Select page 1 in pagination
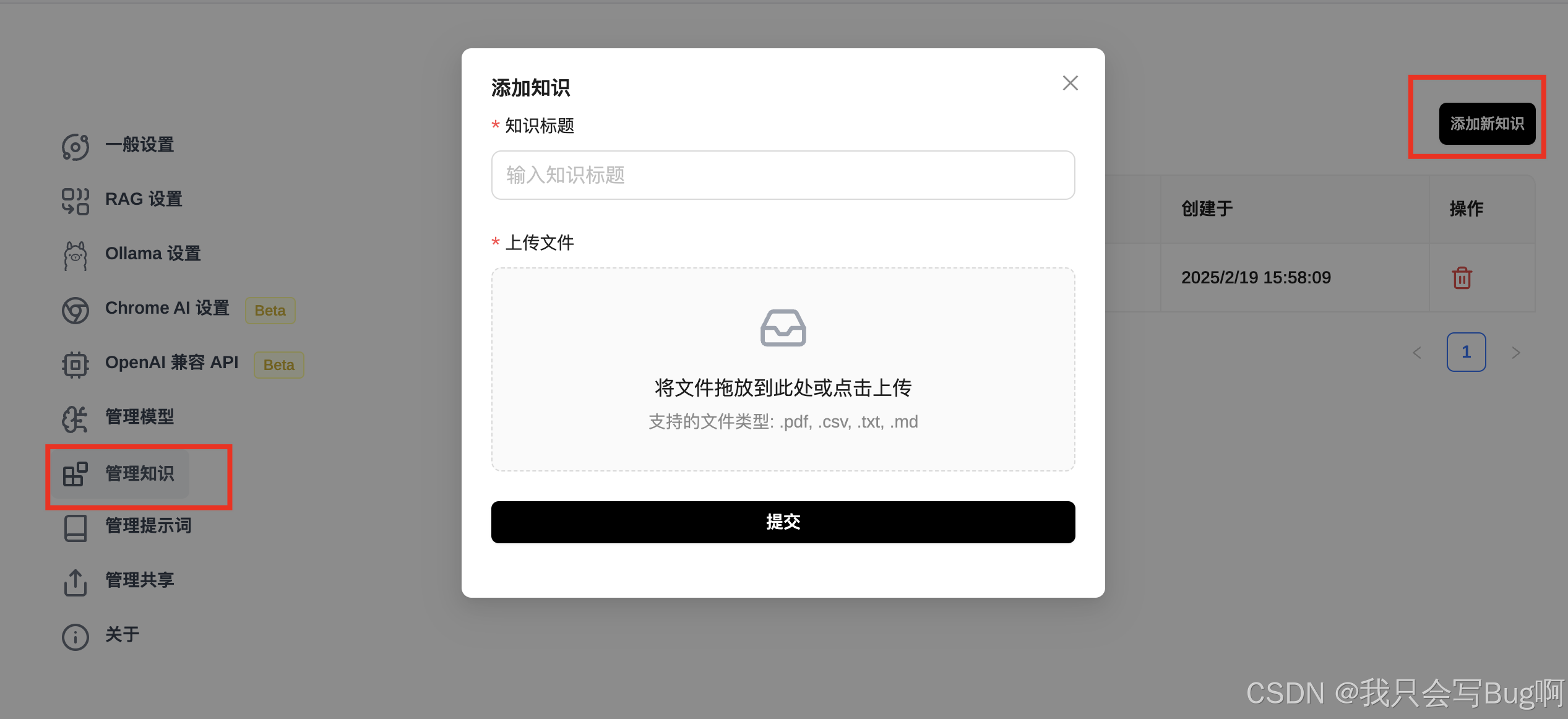This screenshot has width=1568, height=719. [x=1466, y=352]
